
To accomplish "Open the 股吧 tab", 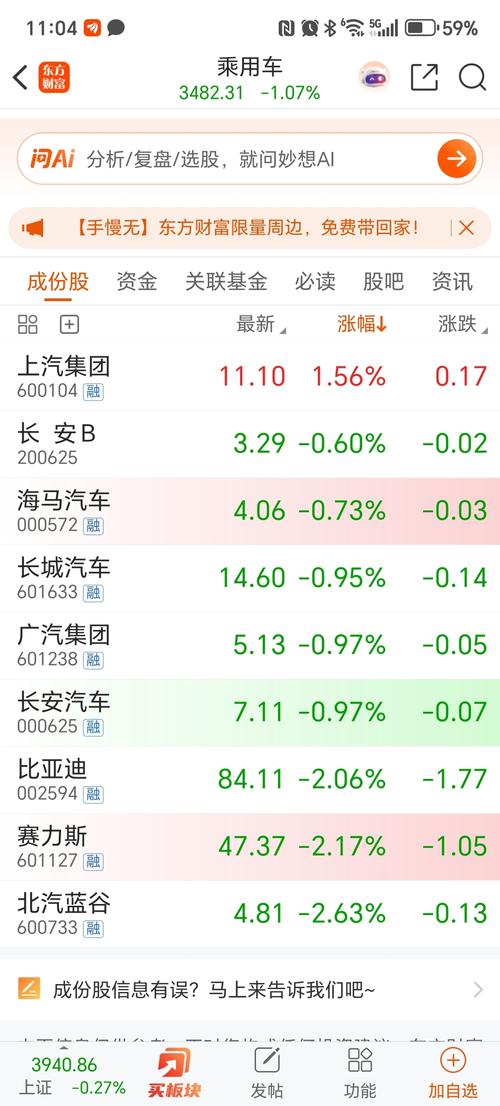I will [384, 282].
